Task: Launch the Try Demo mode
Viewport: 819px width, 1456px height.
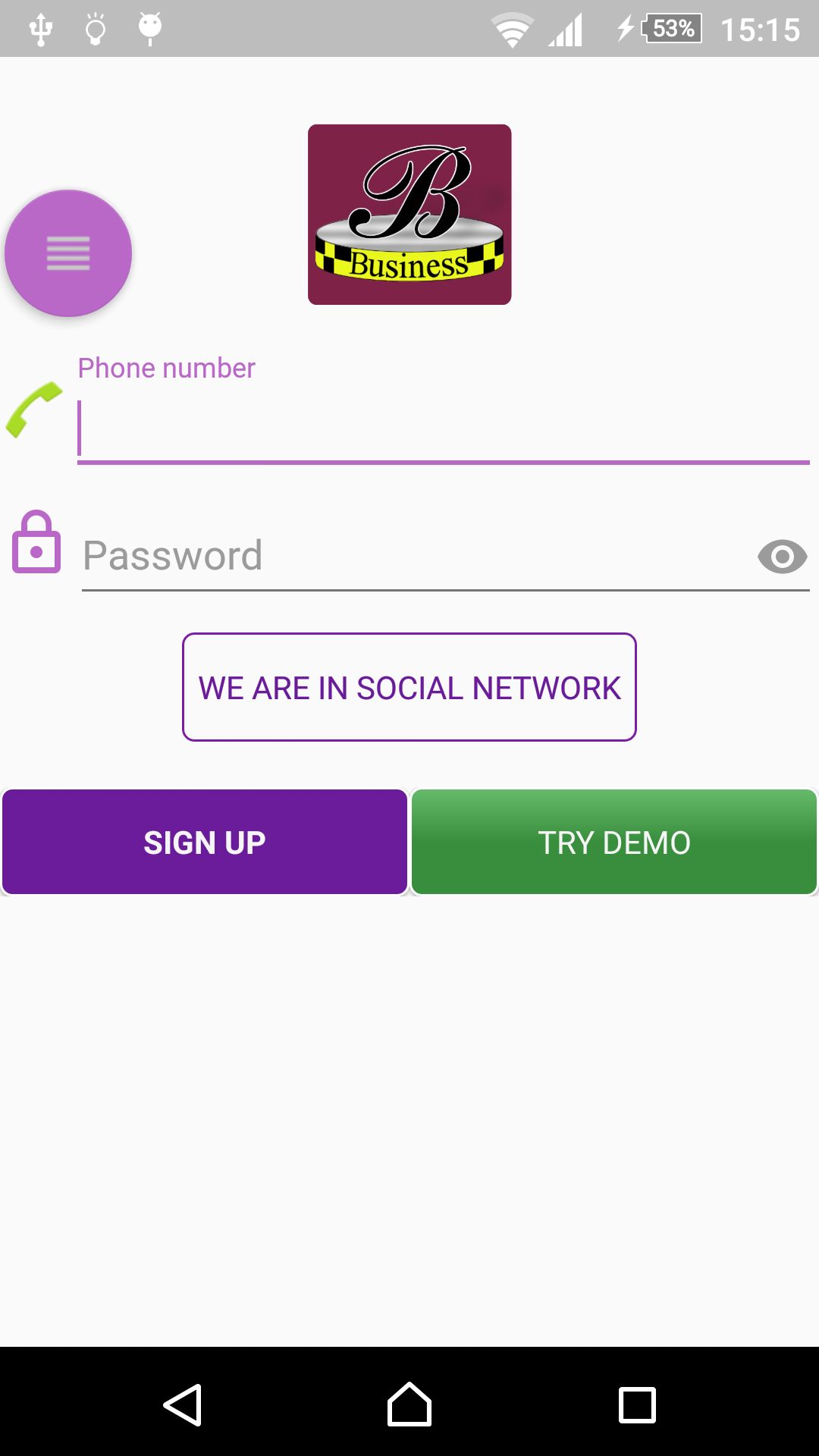Action: pos(614,843)
